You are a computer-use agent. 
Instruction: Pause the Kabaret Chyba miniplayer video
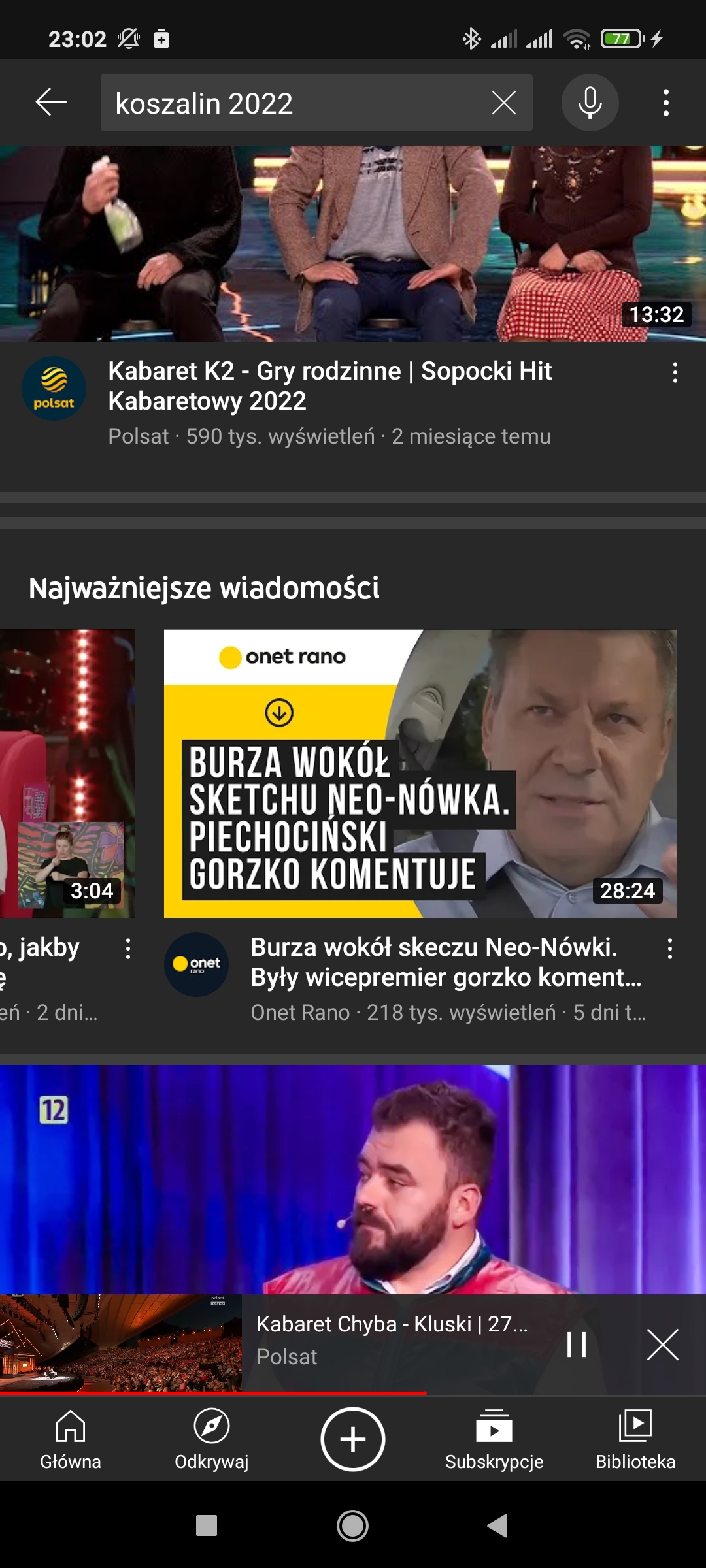tap(576, 1345)
